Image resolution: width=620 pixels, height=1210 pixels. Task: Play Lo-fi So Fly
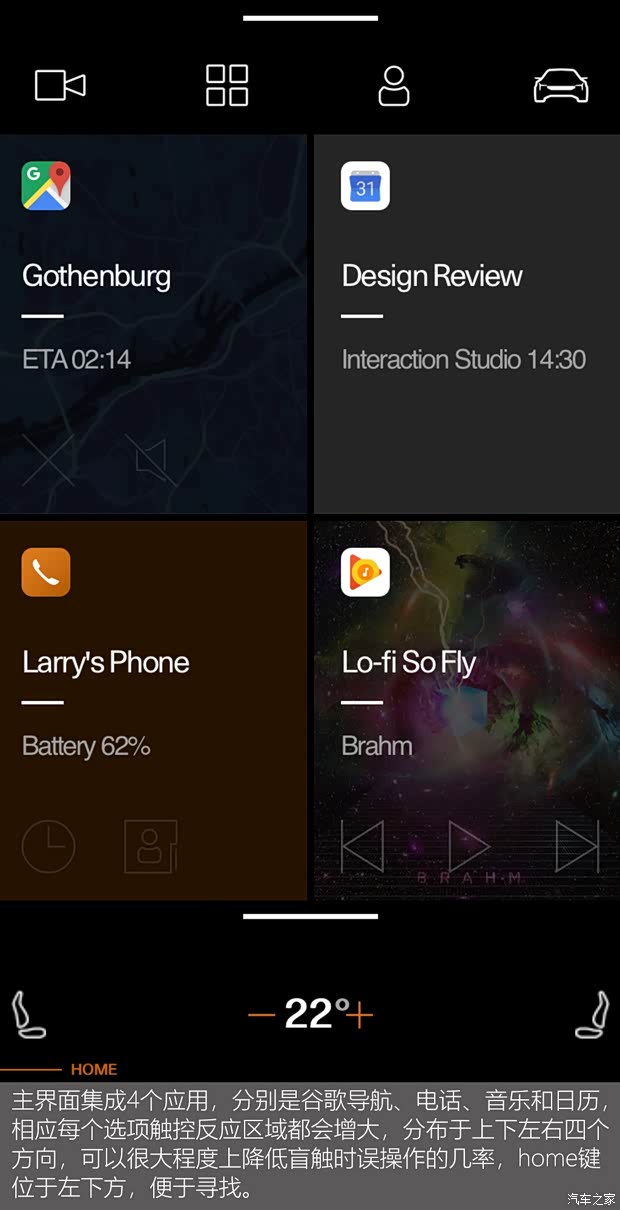click(468, 846)
